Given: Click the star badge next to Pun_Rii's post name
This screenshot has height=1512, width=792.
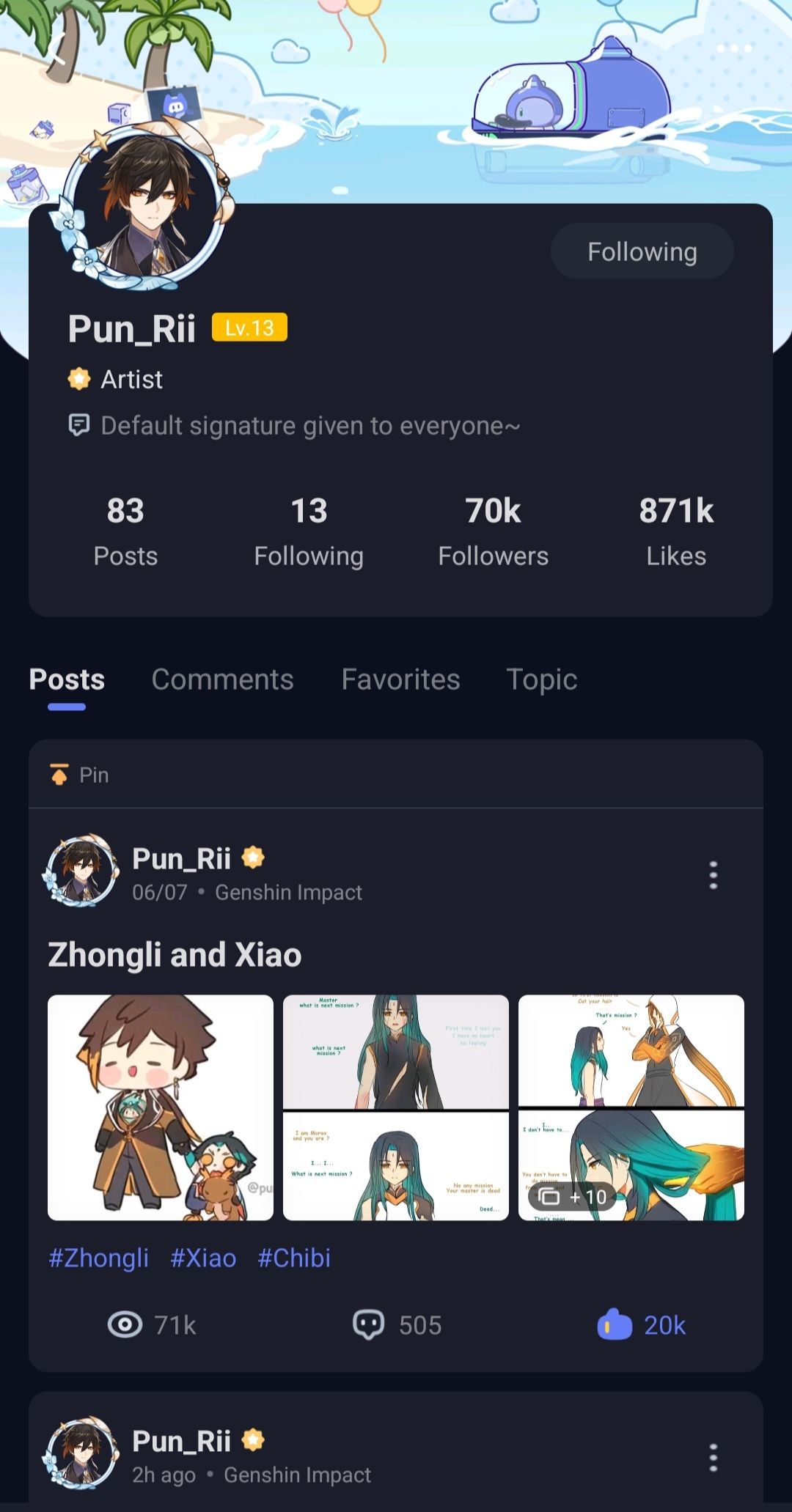Looking at the screenshot, I should [x=253, y=858].
